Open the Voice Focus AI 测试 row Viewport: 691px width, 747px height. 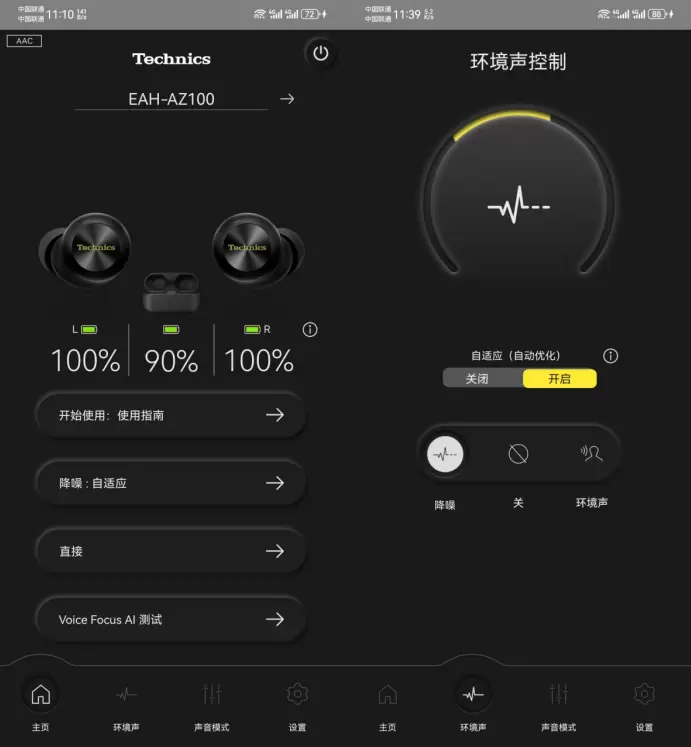(170, 620)
